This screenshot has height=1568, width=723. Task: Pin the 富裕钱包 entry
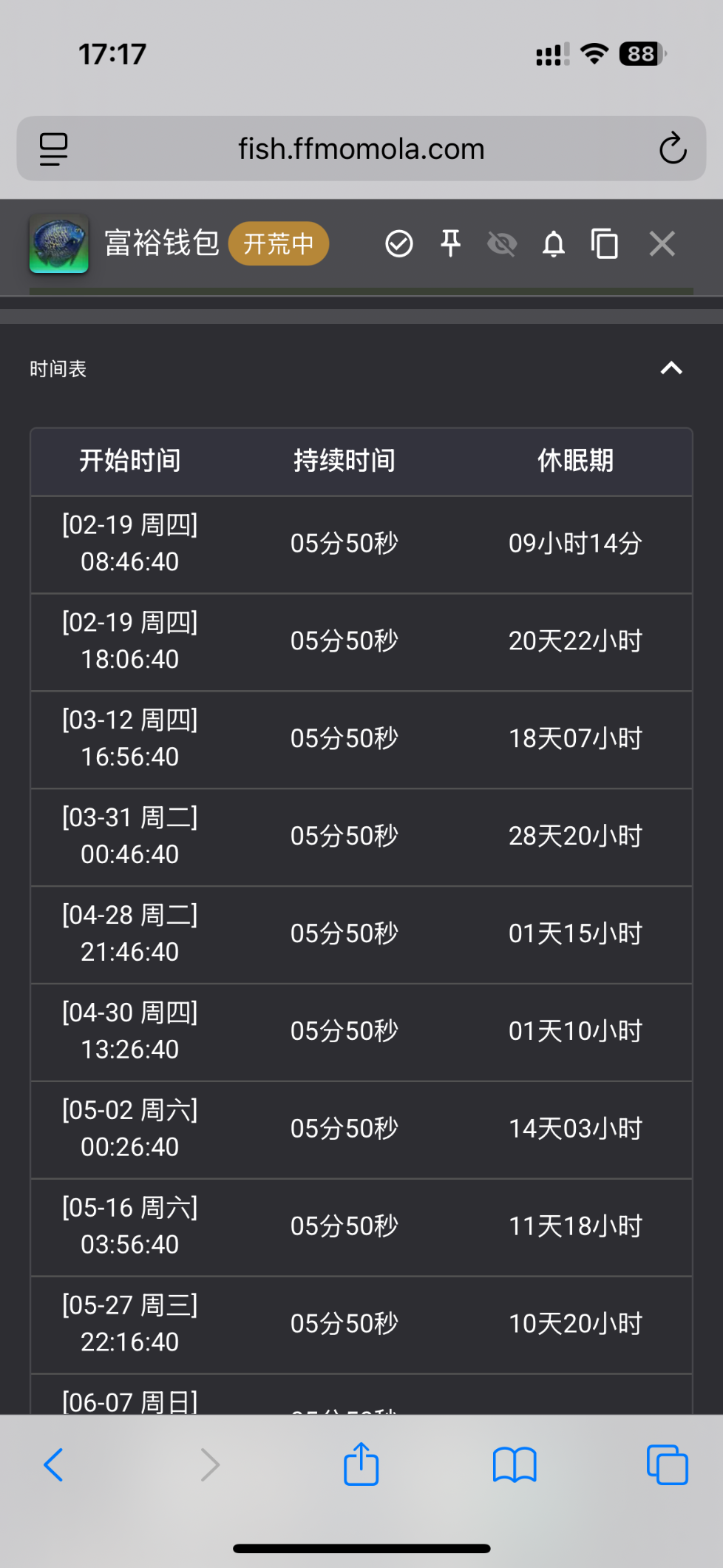[x=450, y=243]
